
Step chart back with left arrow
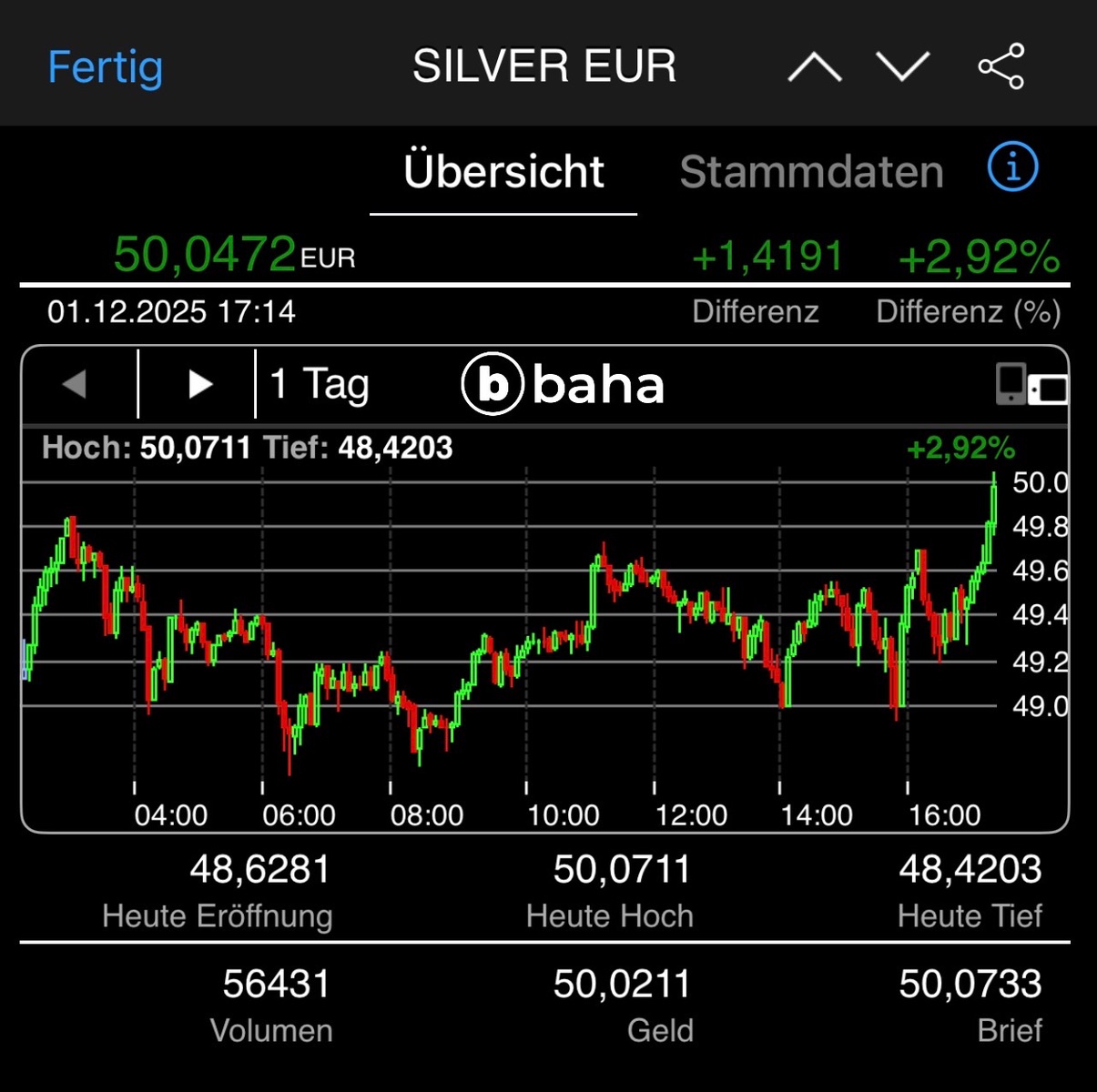[x=76, y=384]
